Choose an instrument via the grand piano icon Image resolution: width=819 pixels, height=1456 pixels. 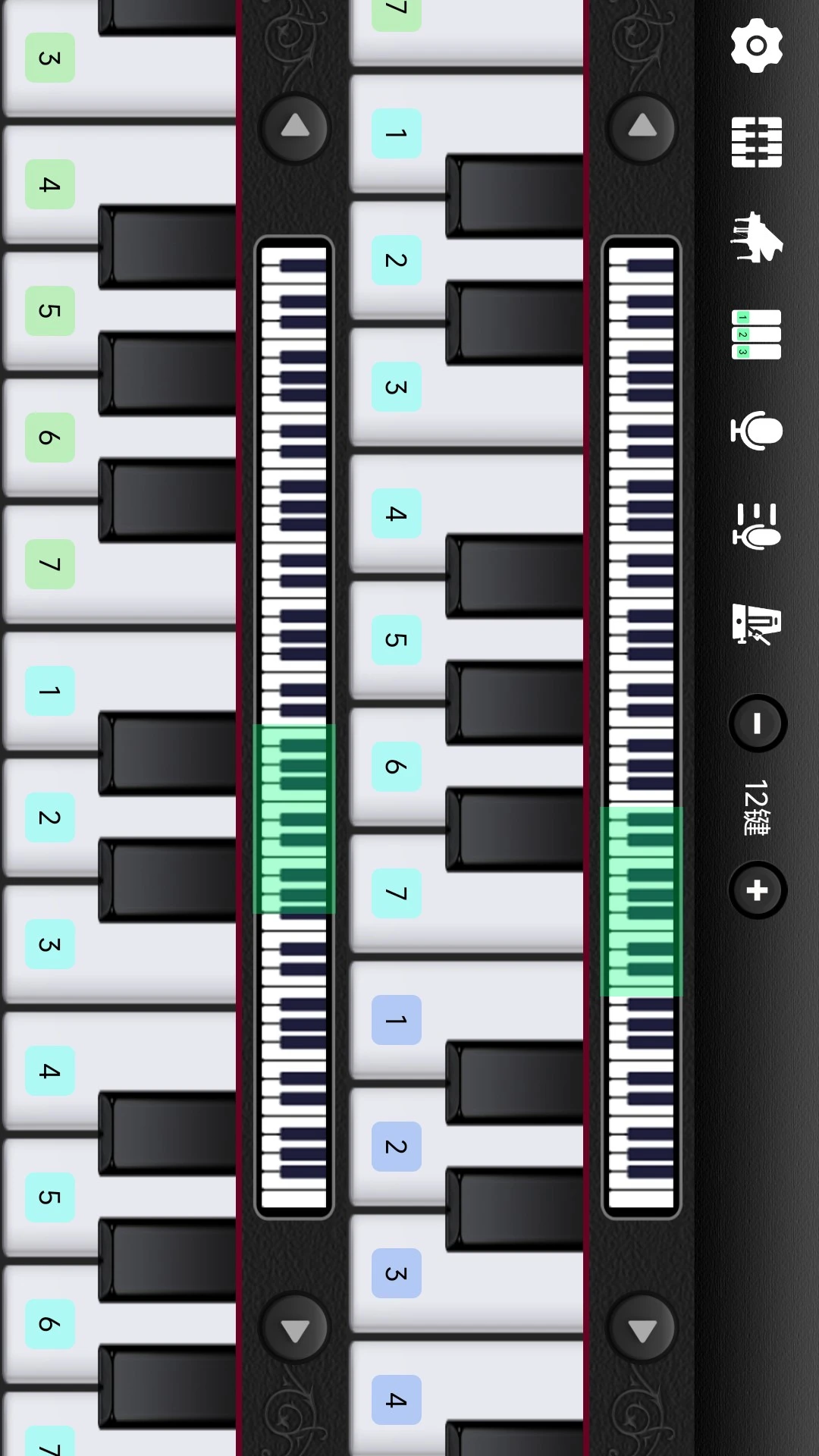756,238
